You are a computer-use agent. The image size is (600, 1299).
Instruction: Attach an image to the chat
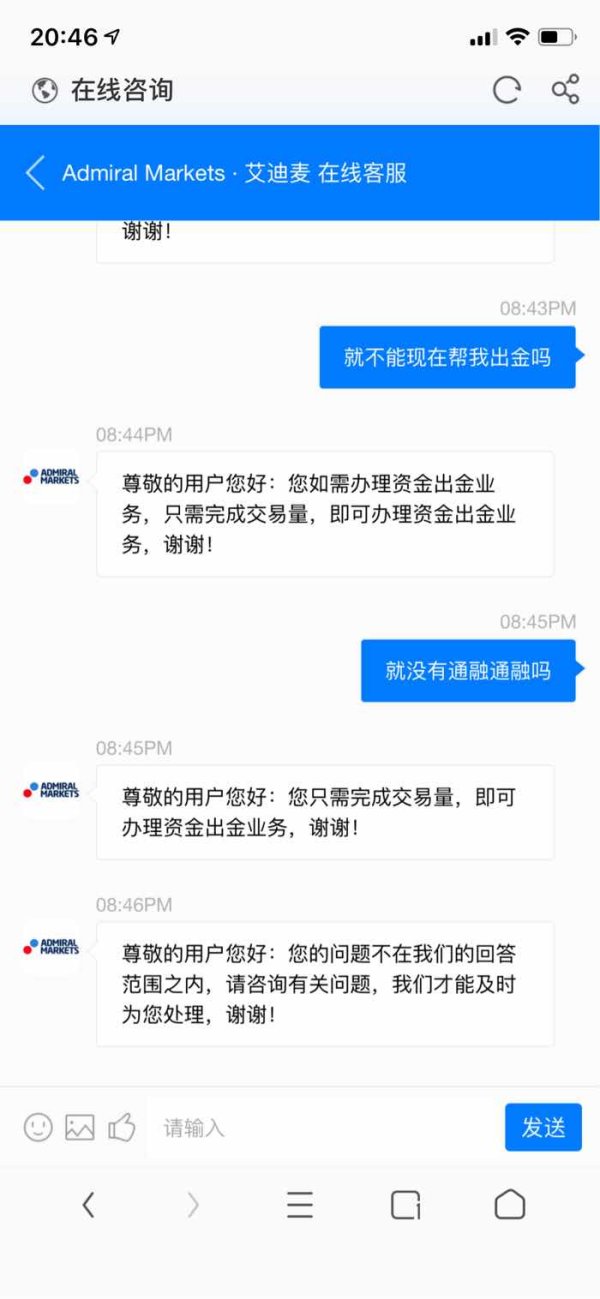pos(80,1127)
